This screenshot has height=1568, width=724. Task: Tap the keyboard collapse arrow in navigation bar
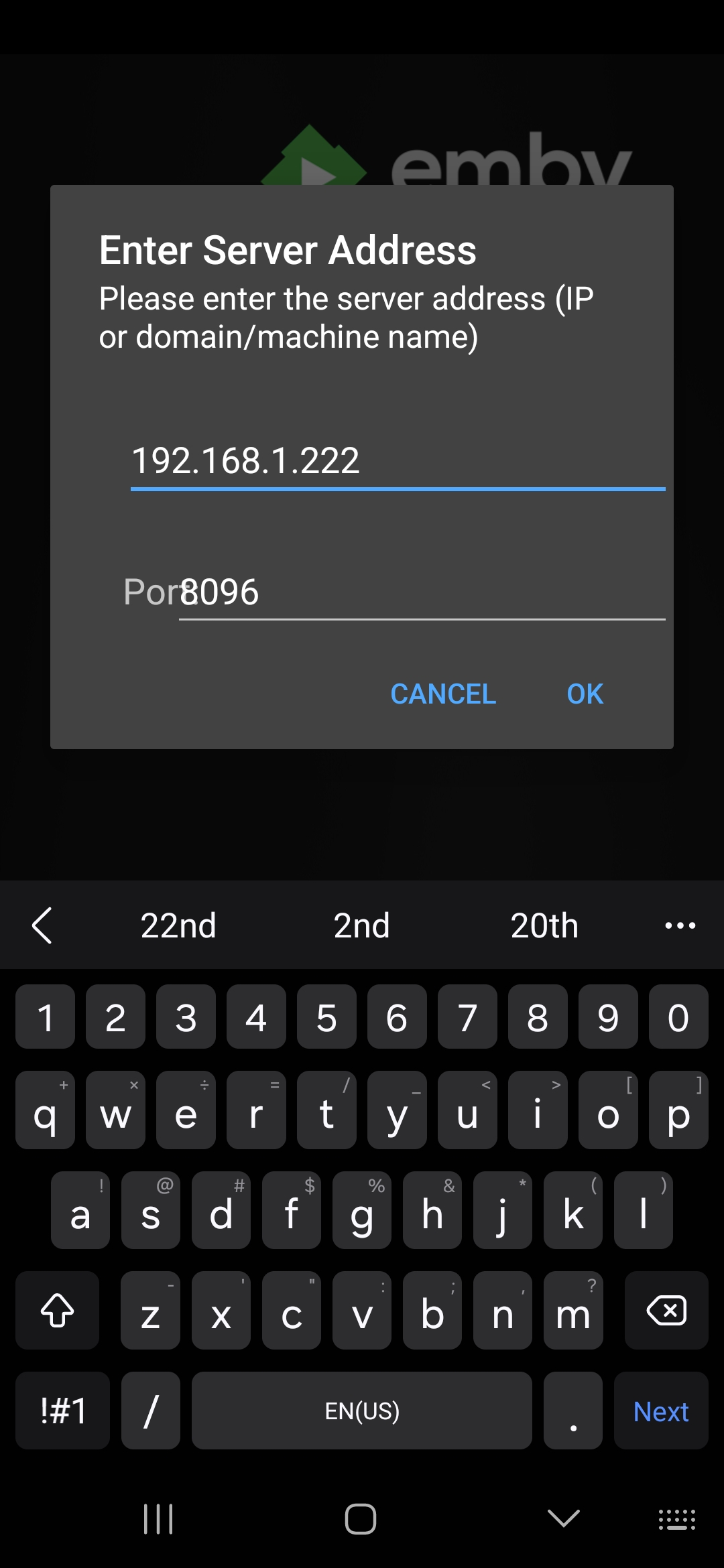click(564, 1520)
